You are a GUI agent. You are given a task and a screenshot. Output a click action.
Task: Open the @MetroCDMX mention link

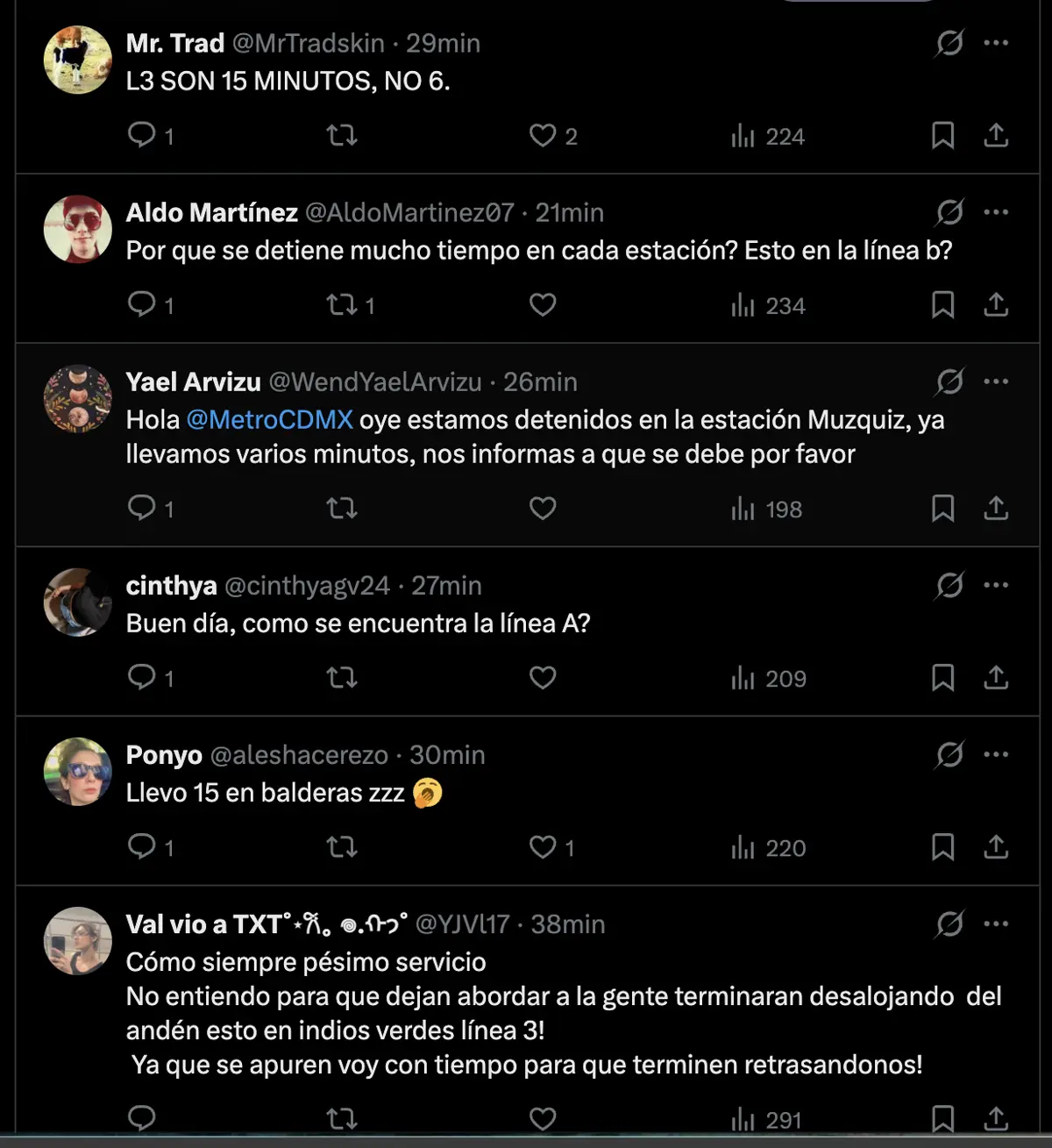tap(268, 419)
